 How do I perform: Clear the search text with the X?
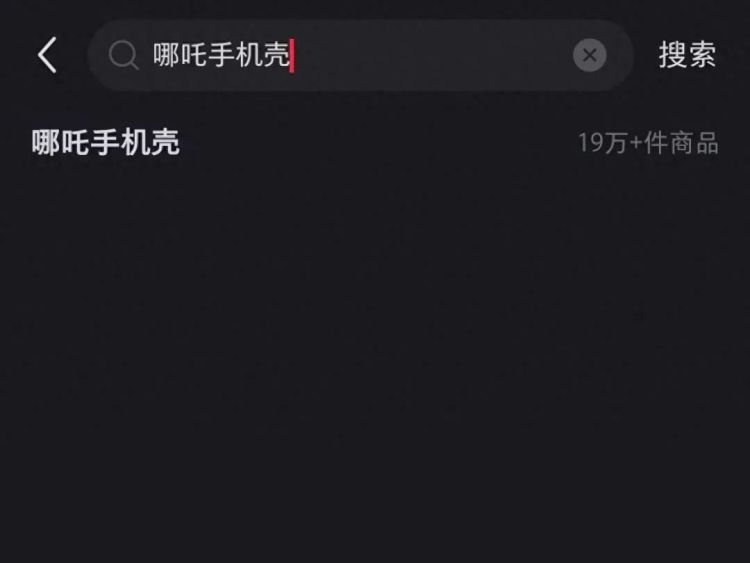coord(589,55)
